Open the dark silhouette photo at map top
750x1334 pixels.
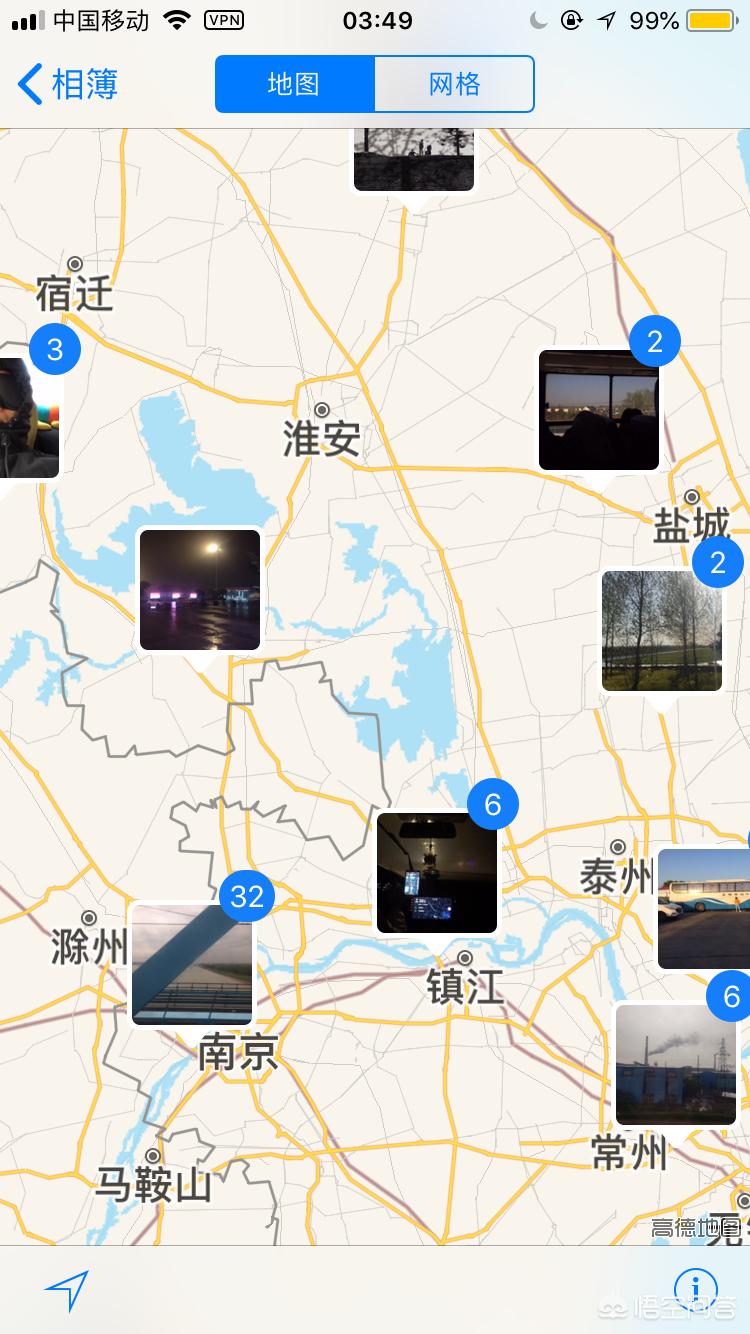(414, 160)
